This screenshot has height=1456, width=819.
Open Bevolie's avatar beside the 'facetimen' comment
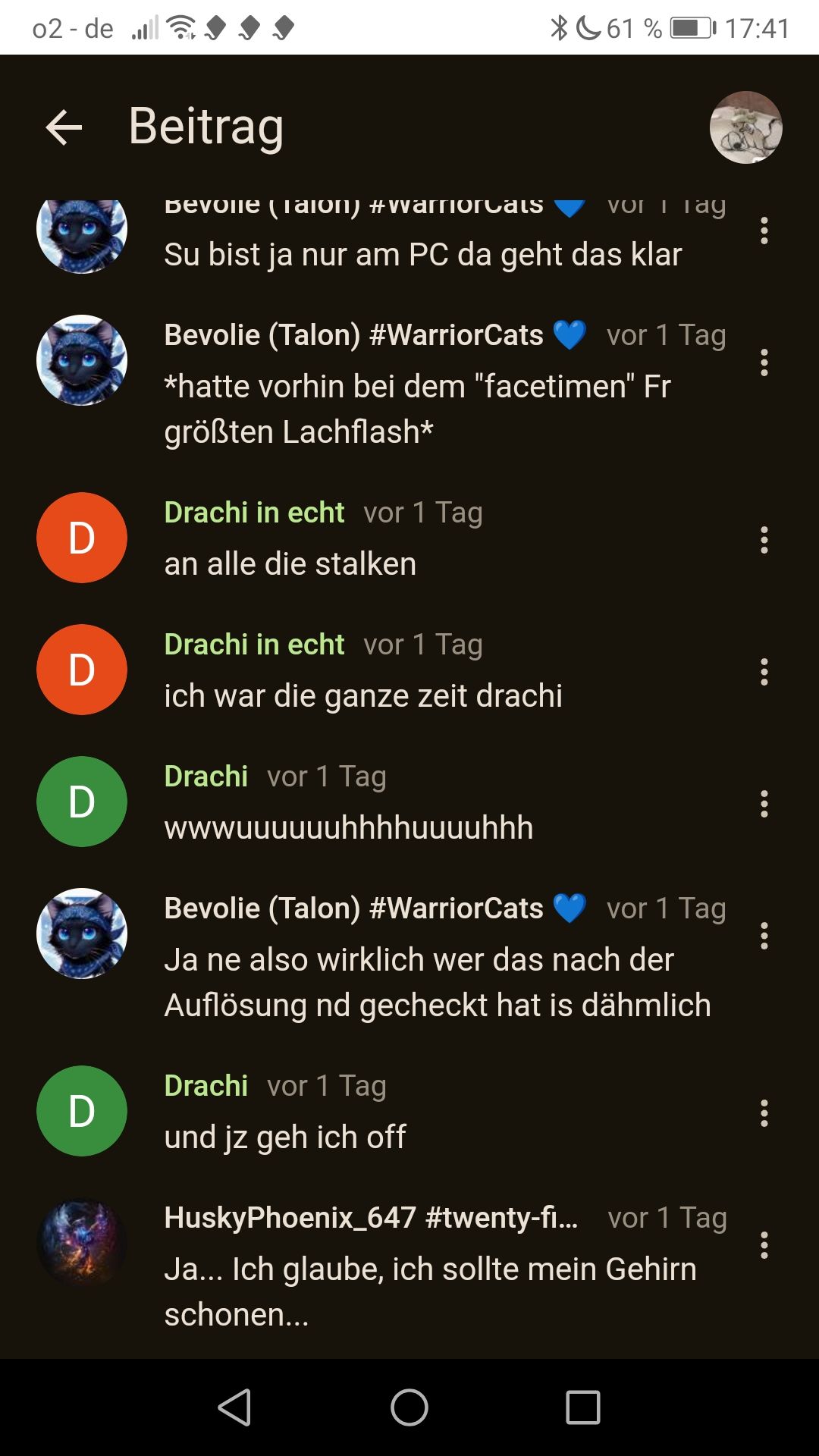click(x=82, y=360)
